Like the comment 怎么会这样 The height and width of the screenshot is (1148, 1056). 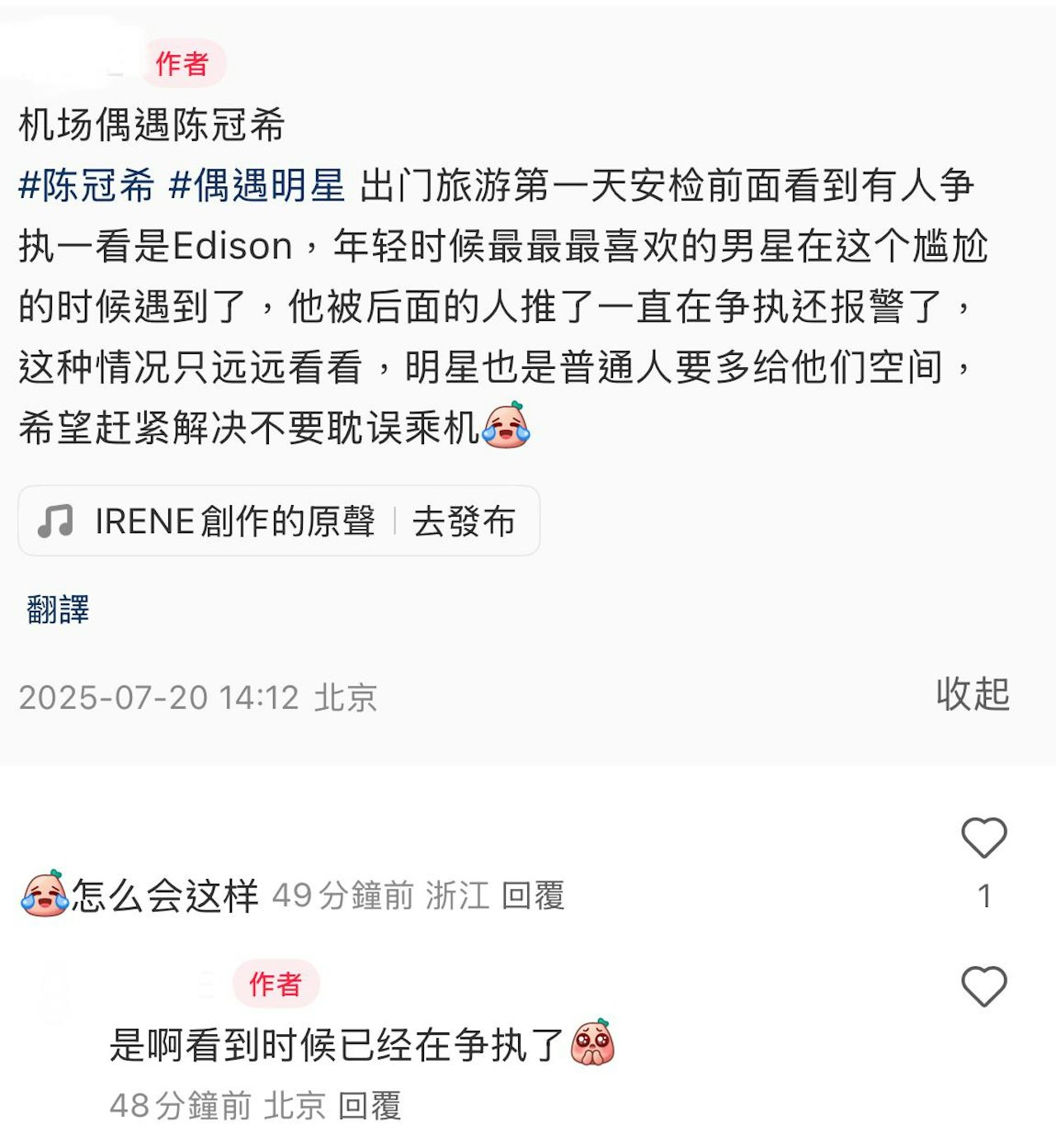click(x=984, y=839)
